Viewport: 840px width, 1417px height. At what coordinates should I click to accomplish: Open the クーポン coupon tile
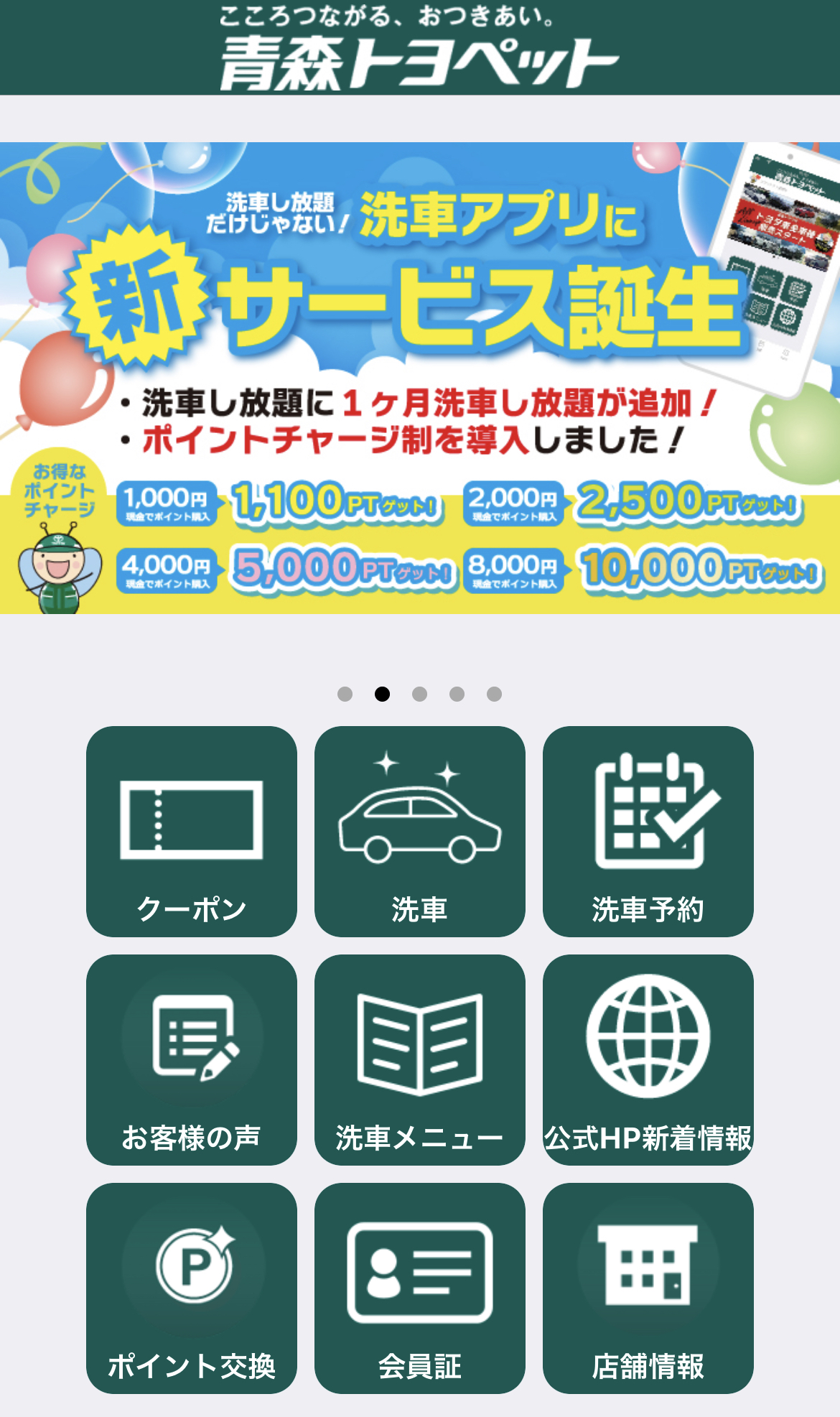click(191, 831)
